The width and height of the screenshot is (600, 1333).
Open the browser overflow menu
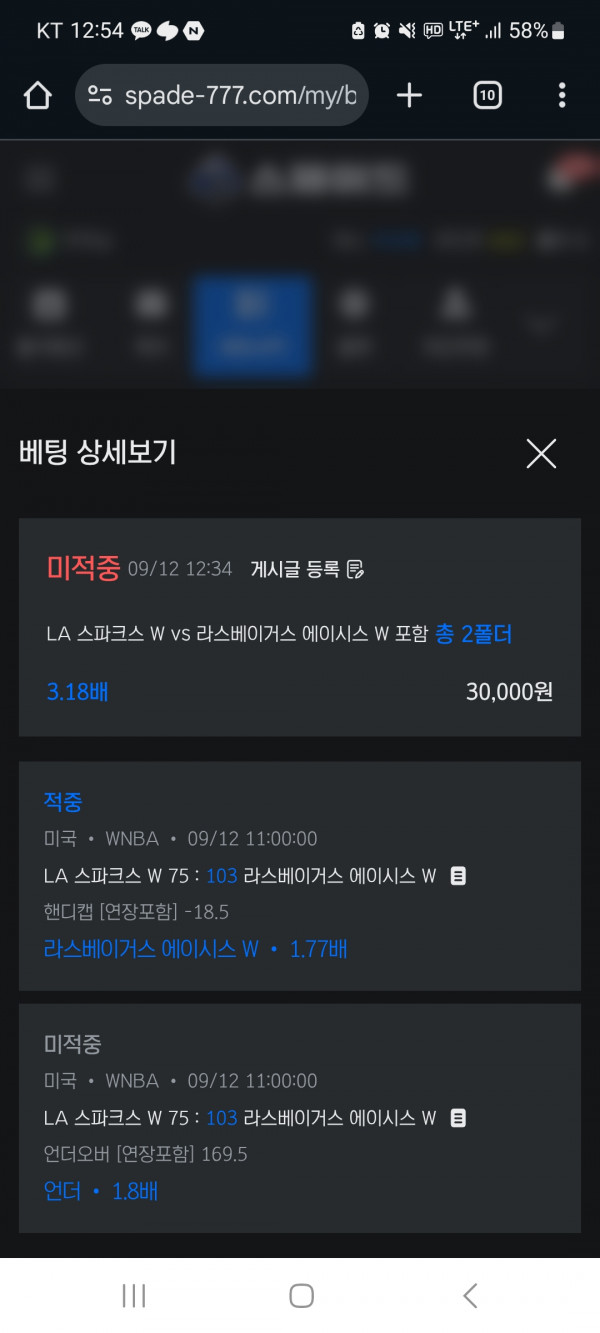coord(562,96)
